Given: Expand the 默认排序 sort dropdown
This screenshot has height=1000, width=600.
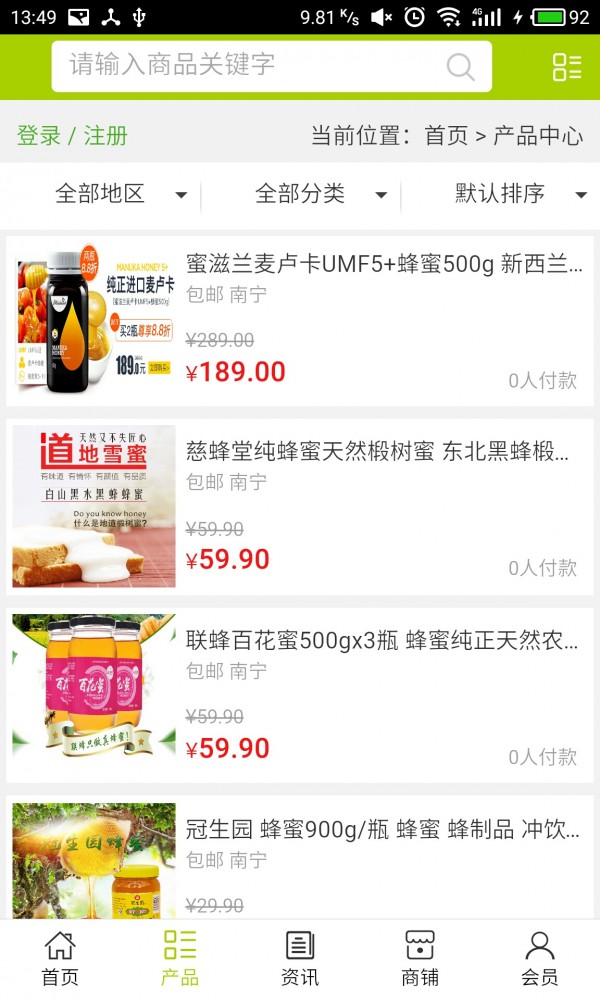Looking at the screenshot, I should tap(520, 194).
